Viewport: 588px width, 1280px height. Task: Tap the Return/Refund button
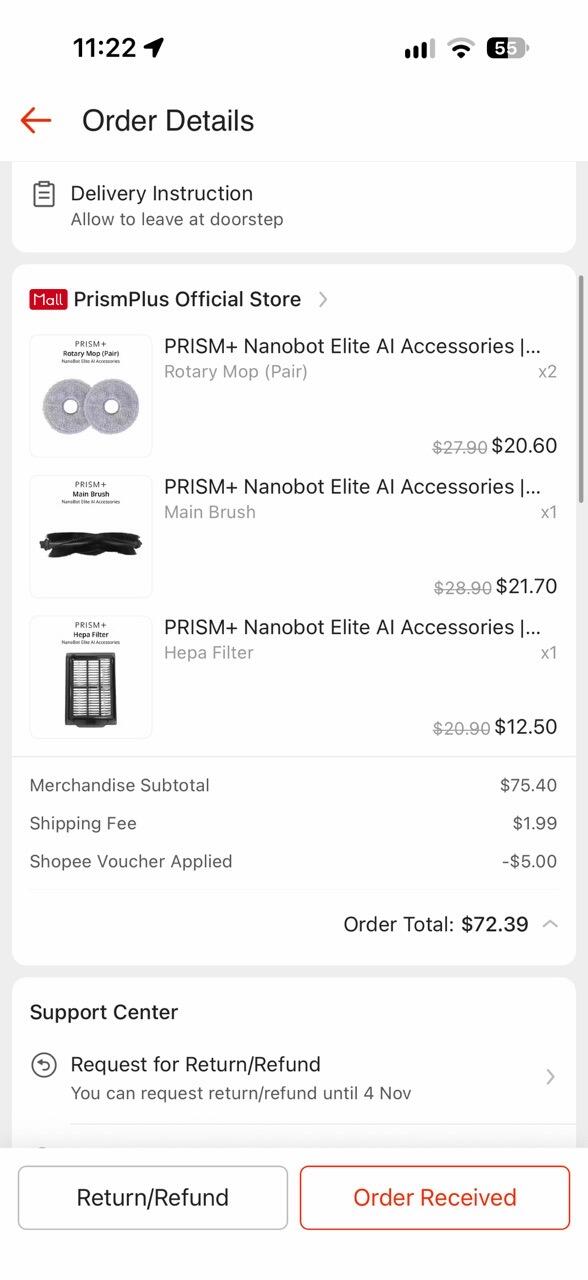coord(153,1197)
